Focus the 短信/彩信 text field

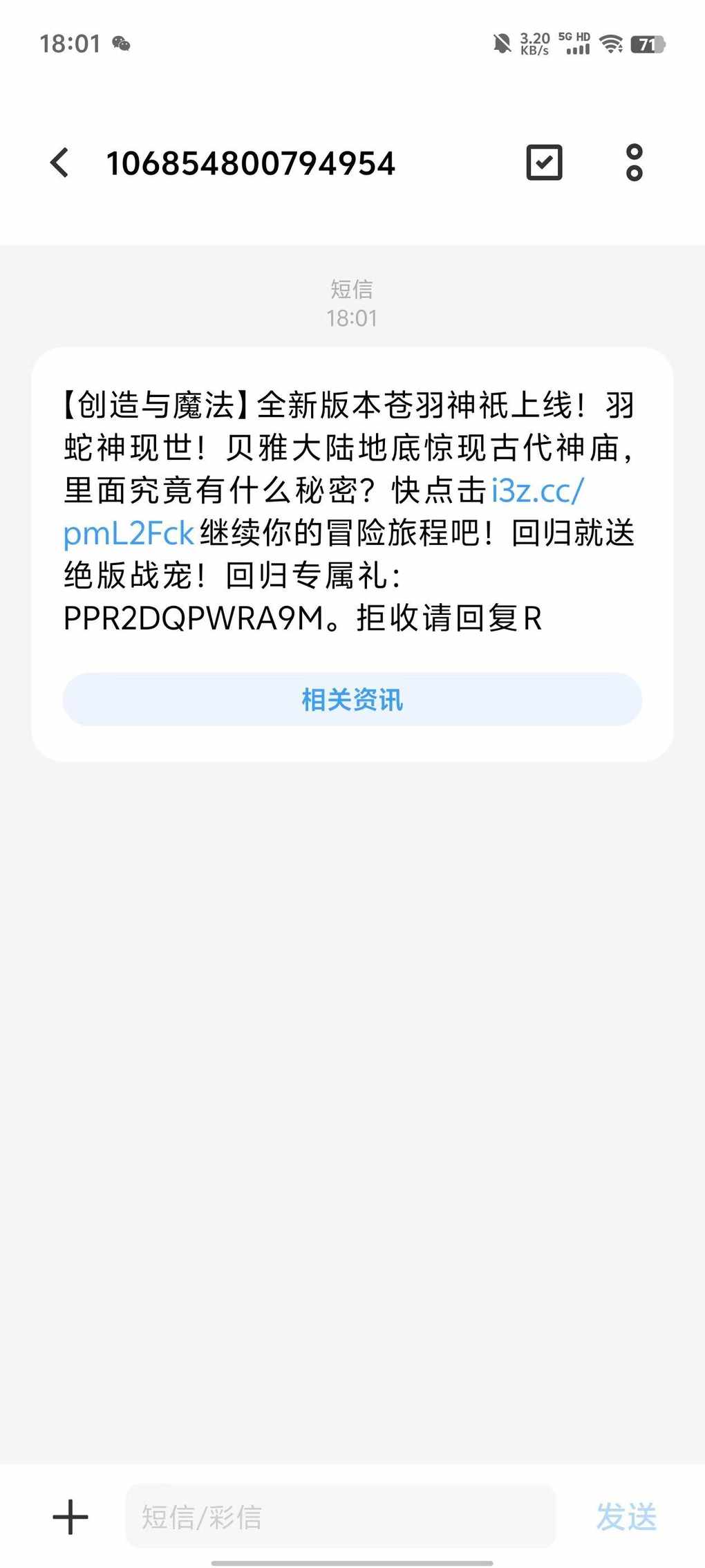340,1517
